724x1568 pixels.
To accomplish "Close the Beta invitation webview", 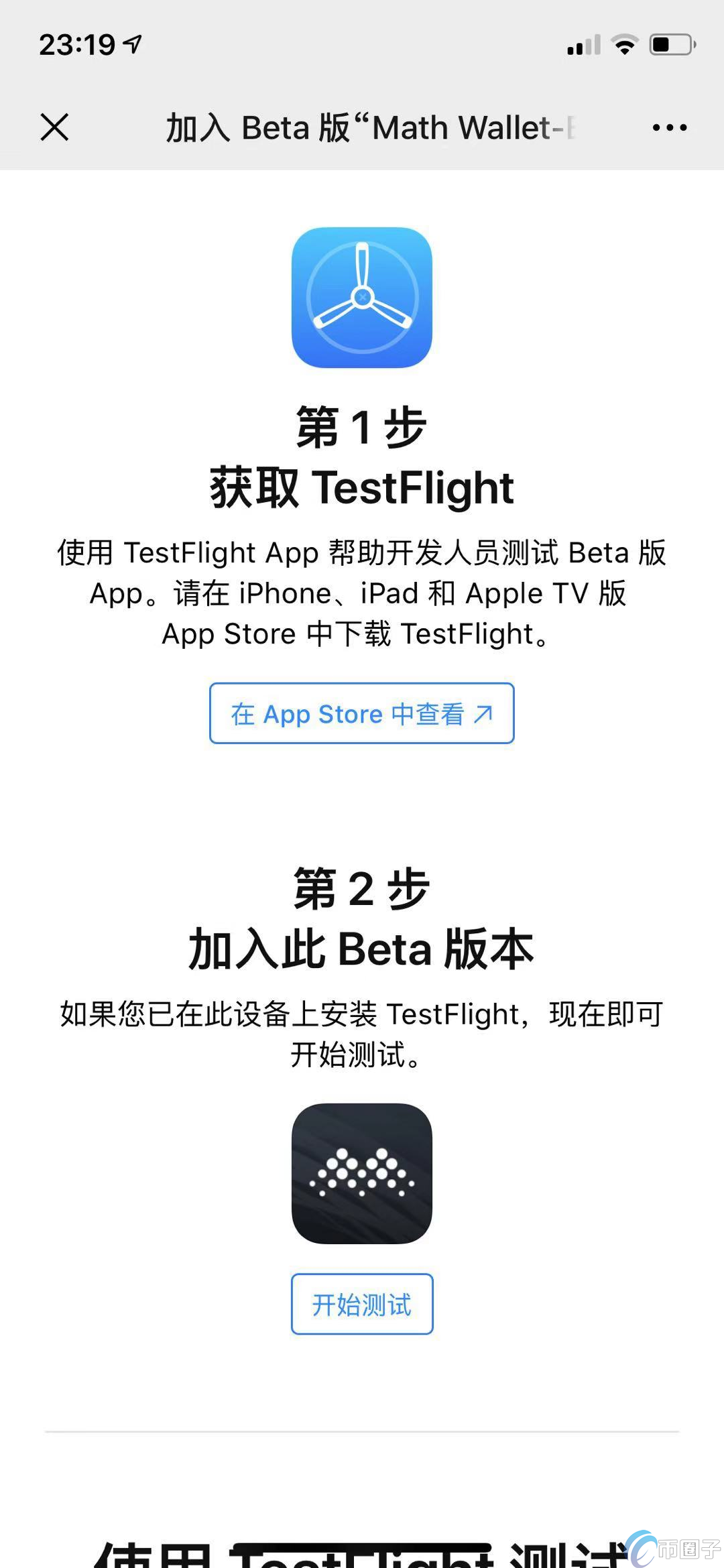I will (54, 127).
